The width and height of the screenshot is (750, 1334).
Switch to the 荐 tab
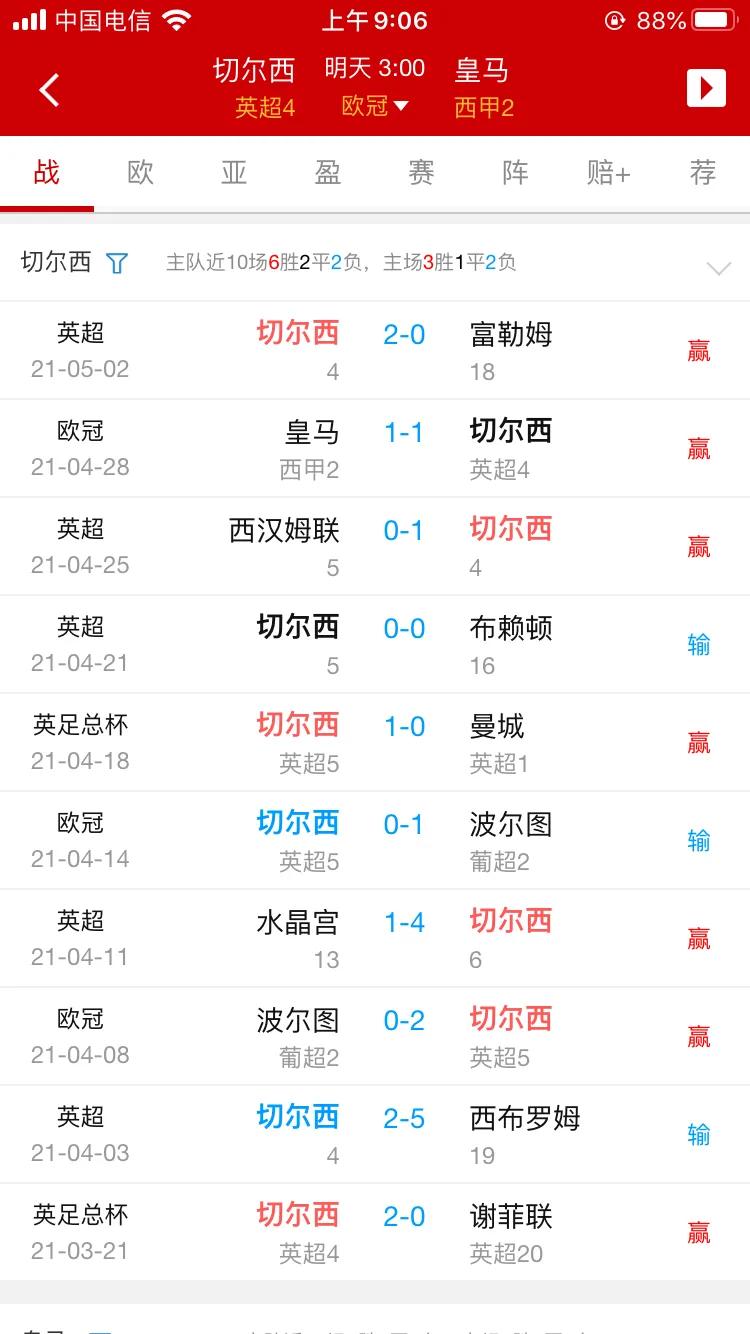click(x=703, y=173)
